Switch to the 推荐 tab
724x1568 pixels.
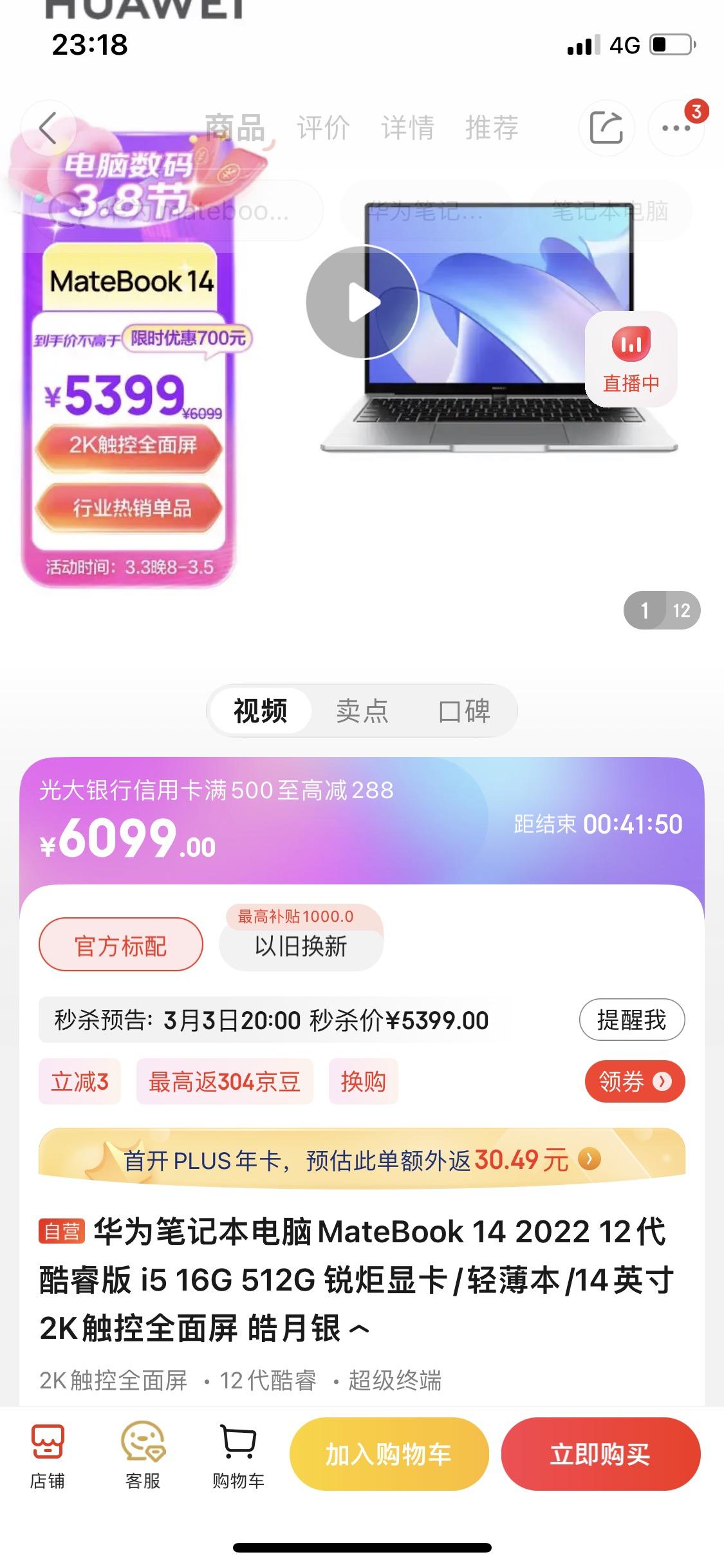point(492,127)
